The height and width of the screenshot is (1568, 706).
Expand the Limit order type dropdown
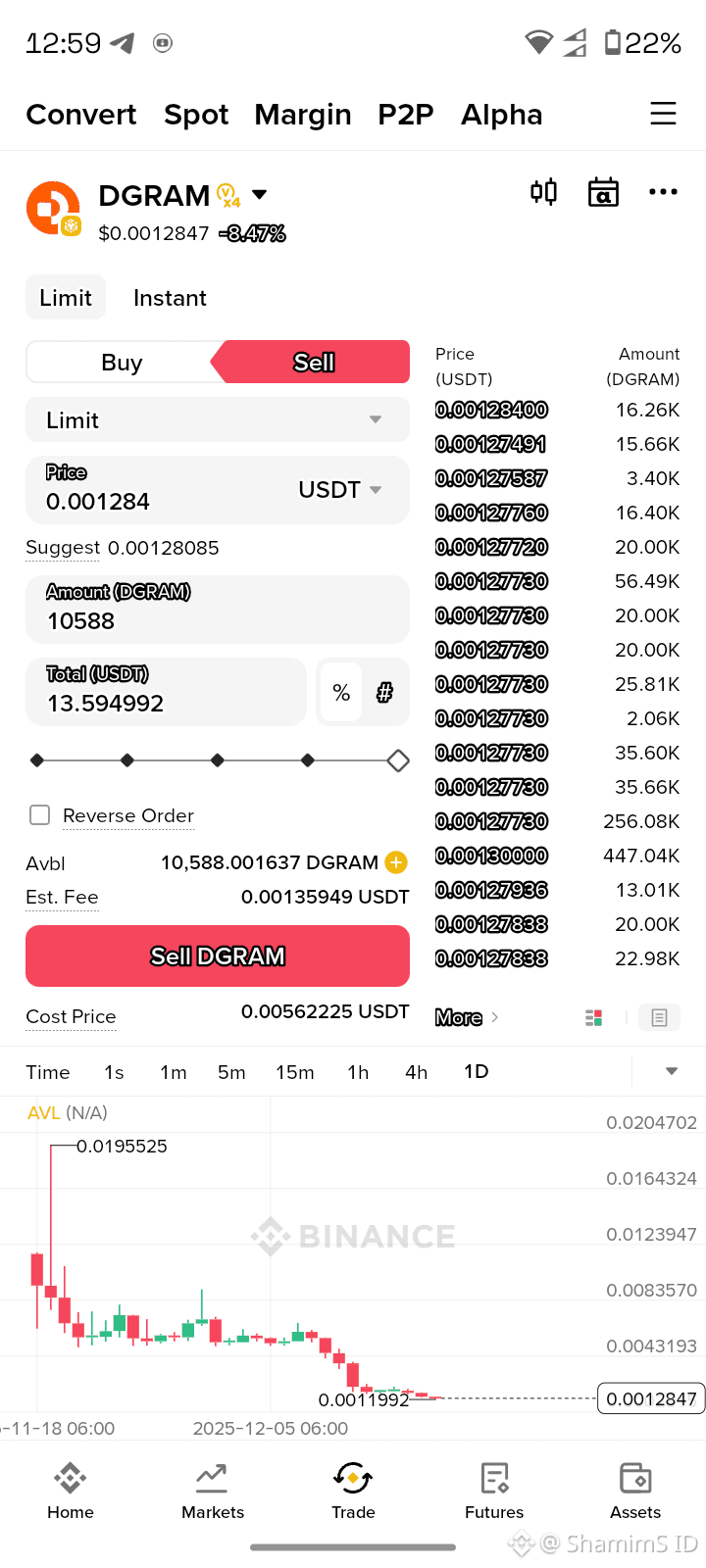click(217, 420)
